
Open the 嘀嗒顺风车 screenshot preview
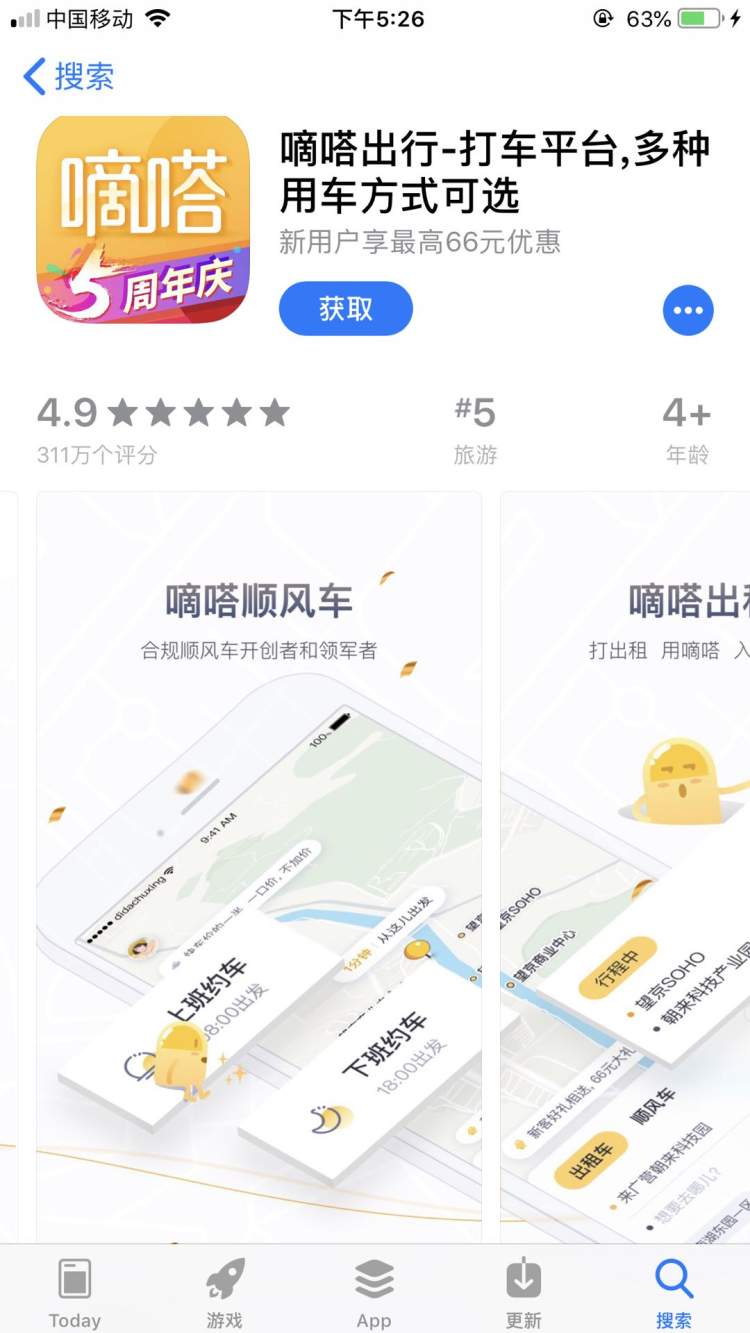[x=259, y=860]
